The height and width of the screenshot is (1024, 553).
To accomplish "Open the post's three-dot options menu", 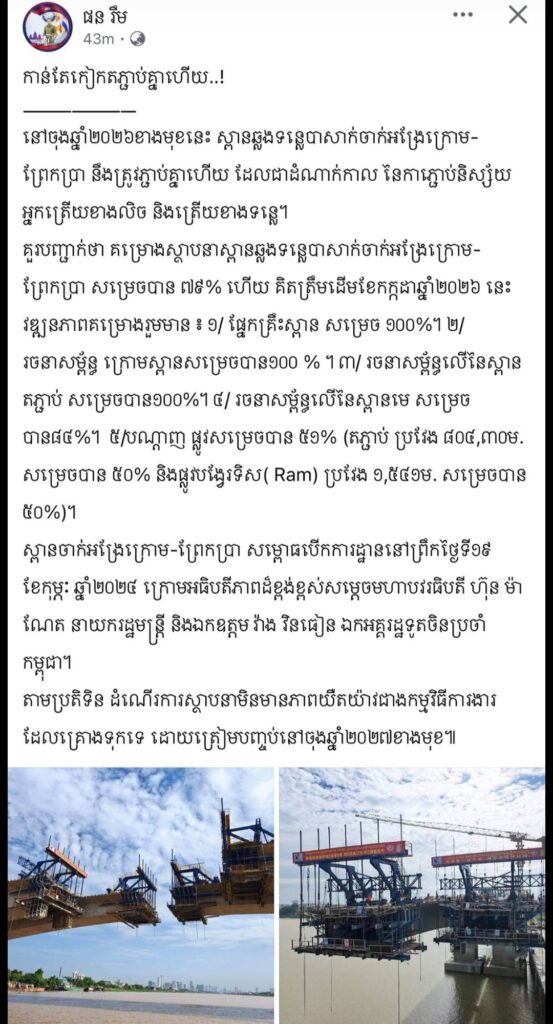I will click(463, 14).
